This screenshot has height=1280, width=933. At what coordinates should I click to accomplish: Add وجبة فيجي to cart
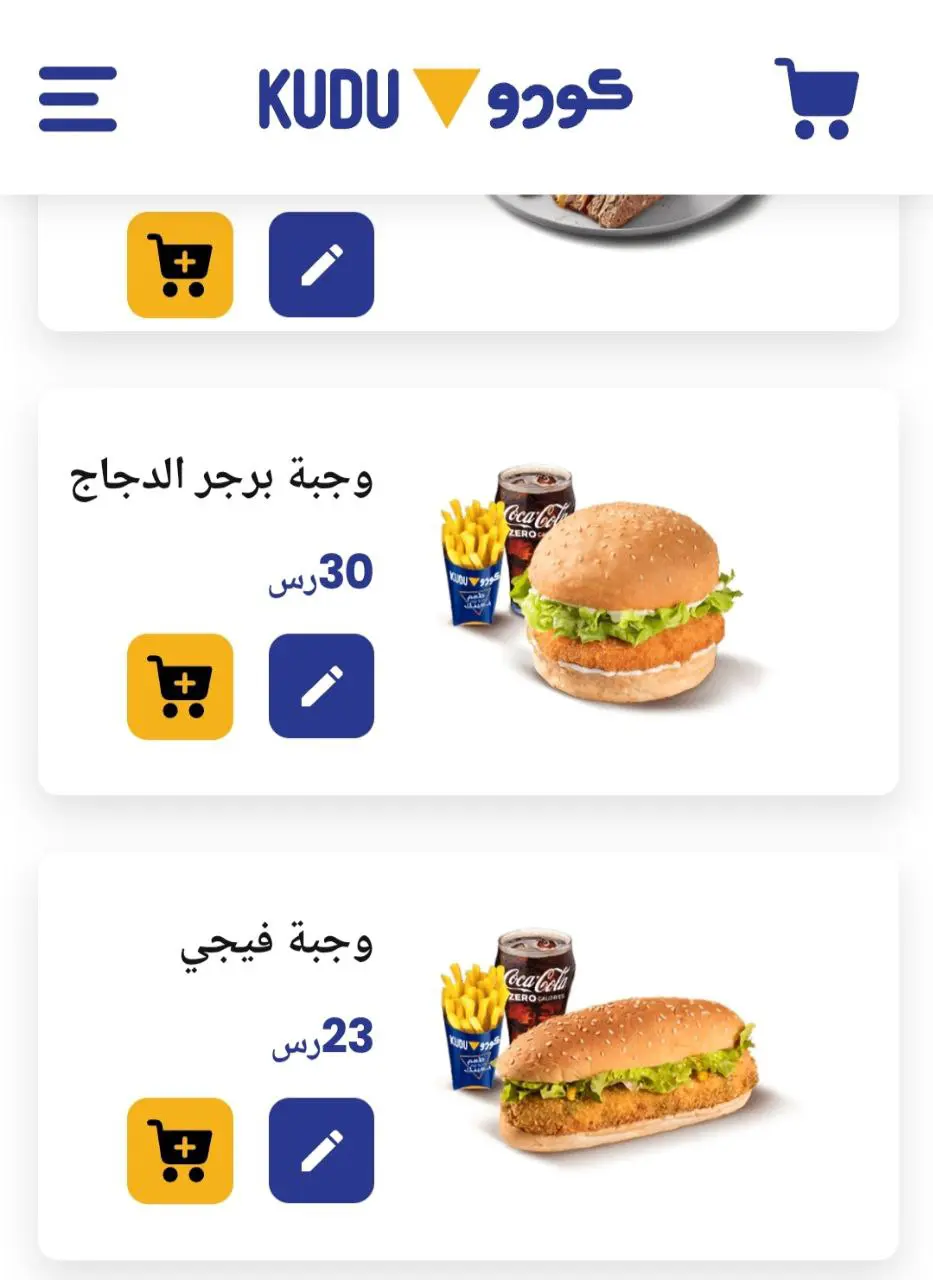180,1150
